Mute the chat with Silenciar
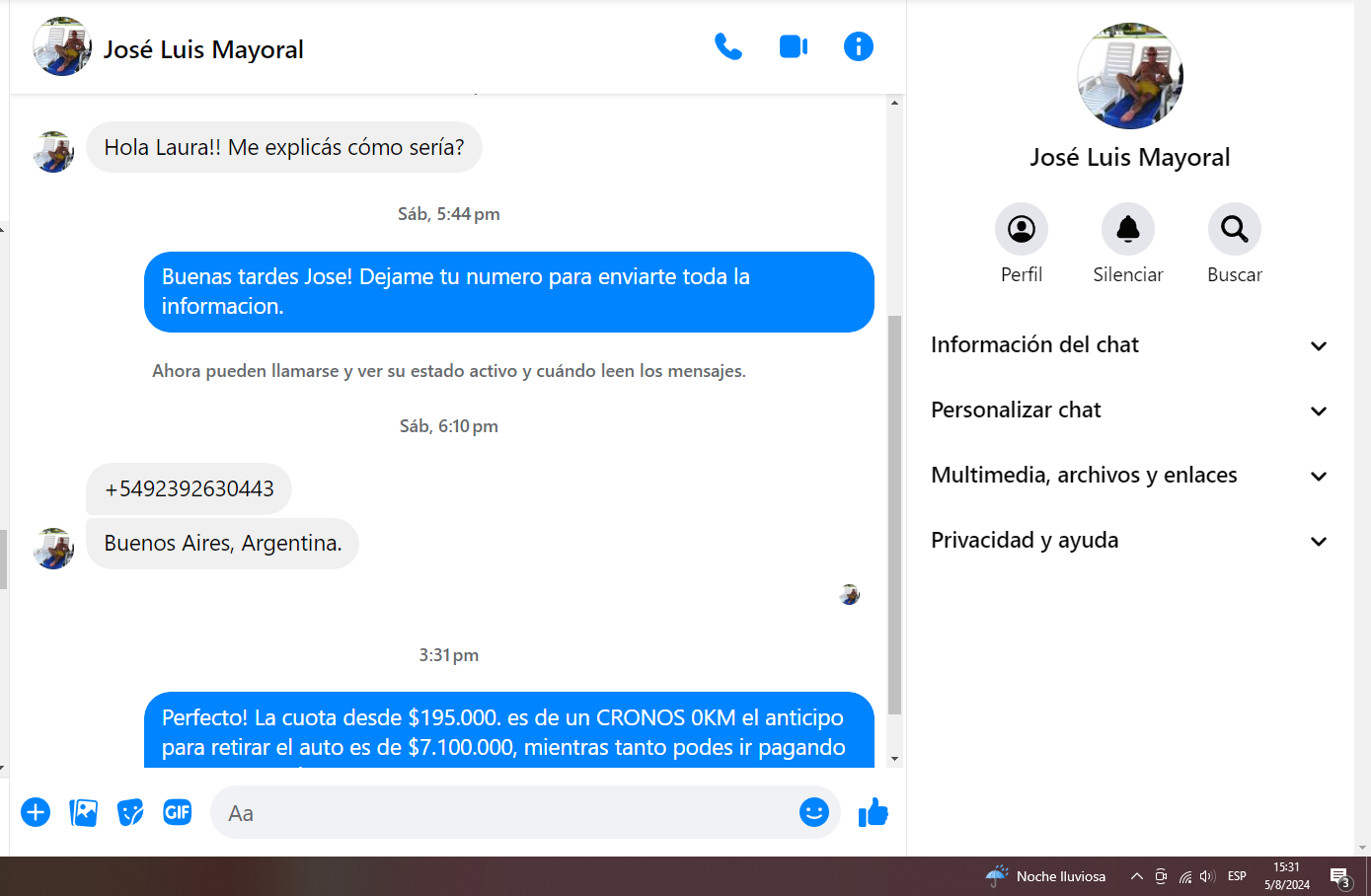1371x896 pixels. click(1127, 230)
